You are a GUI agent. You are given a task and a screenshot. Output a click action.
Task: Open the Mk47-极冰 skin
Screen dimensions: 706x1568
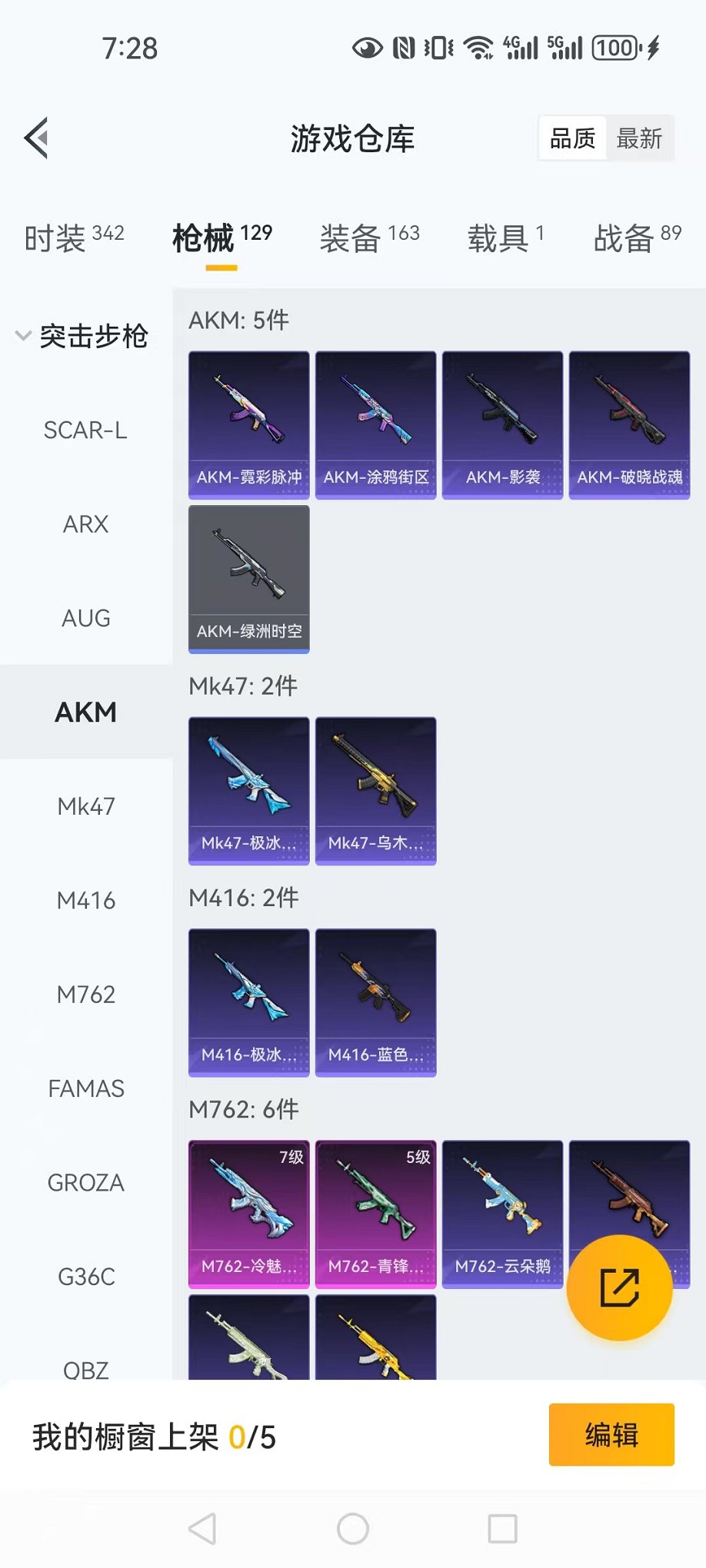pos(249,791)
